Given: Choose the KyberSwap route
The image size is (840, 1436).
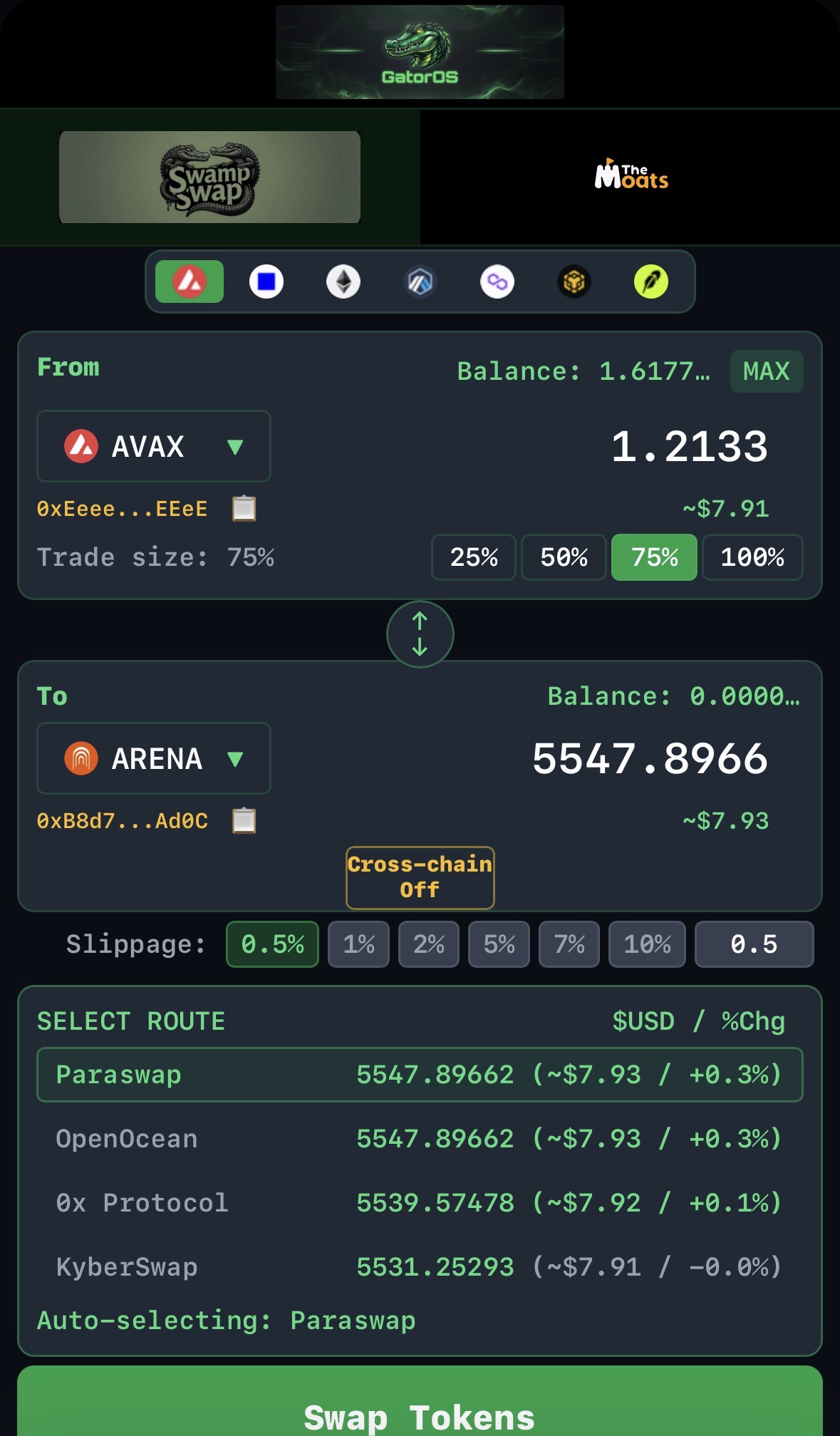Looking at the screenshot, I should coord(420,1267).
